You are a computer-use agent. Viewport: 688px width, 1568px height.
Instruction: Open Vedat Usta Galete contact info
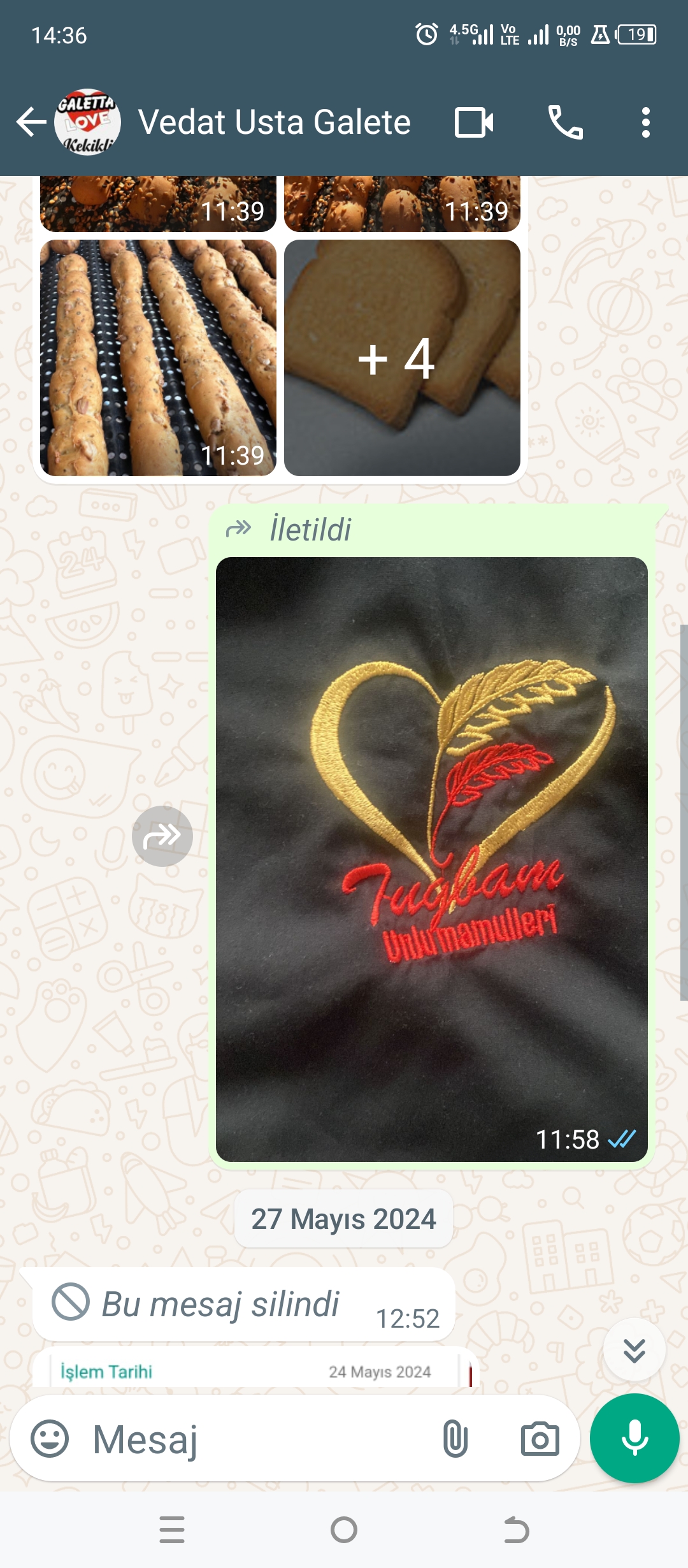tap(274, 122)
